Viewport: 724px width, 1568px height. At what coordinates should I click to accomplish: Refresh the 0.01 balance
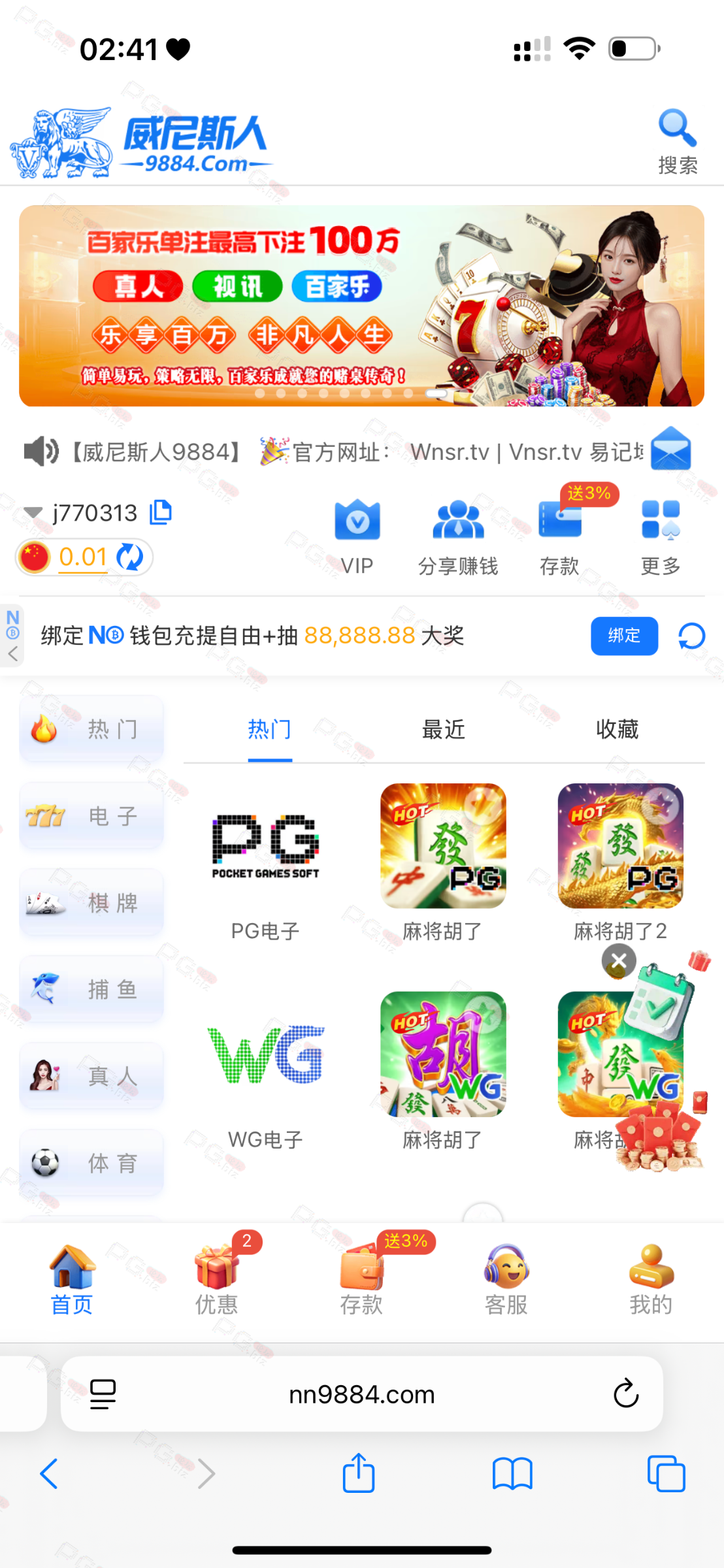point(129,557)
